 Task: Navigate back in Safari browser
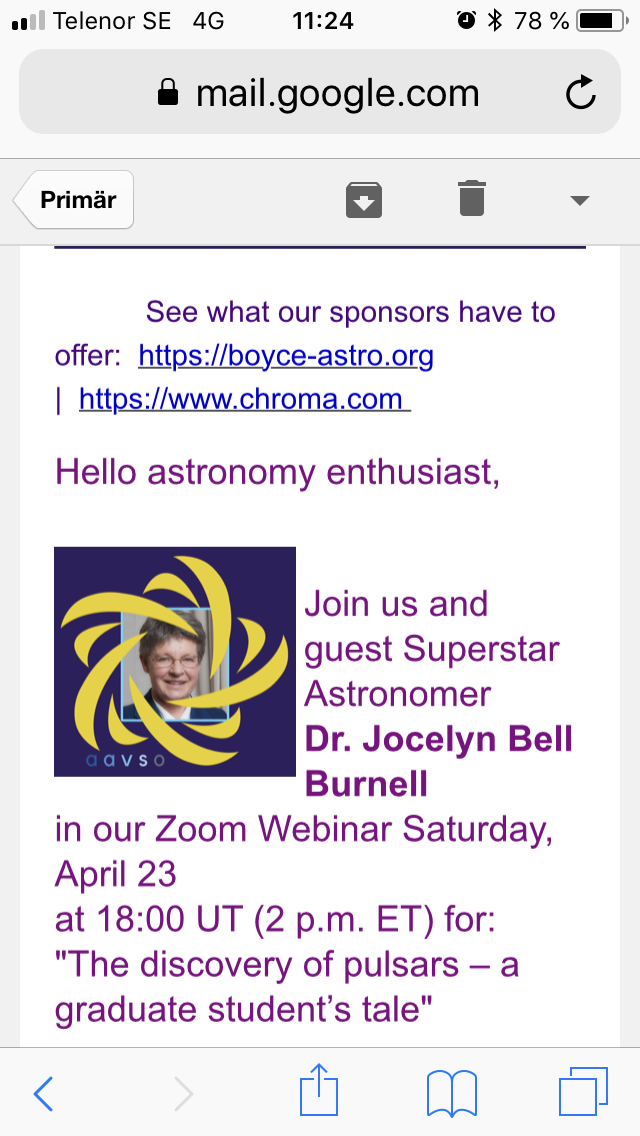[44, 1095]
